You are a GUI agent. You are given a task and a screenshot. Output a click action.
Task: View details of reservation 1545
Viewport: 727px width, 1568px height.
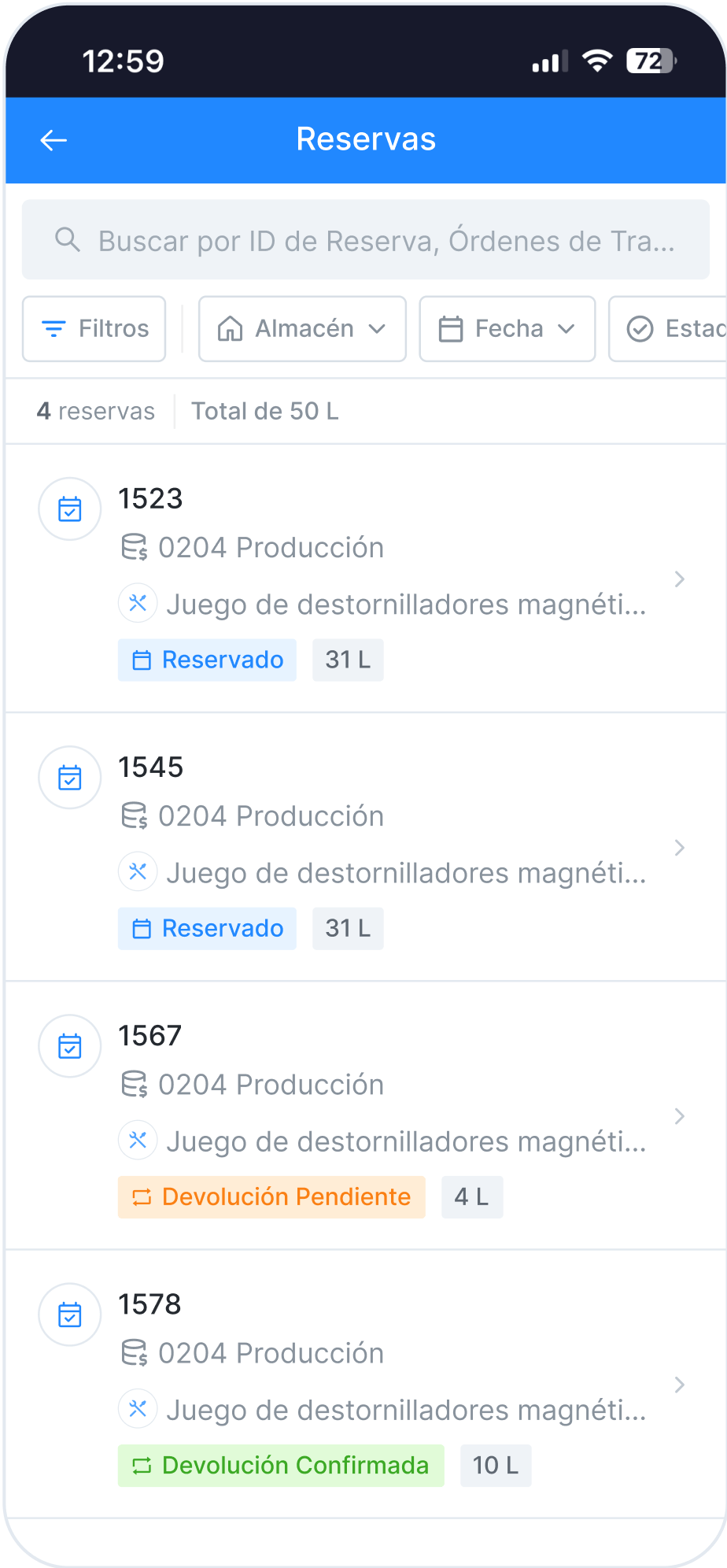[366, 847]
